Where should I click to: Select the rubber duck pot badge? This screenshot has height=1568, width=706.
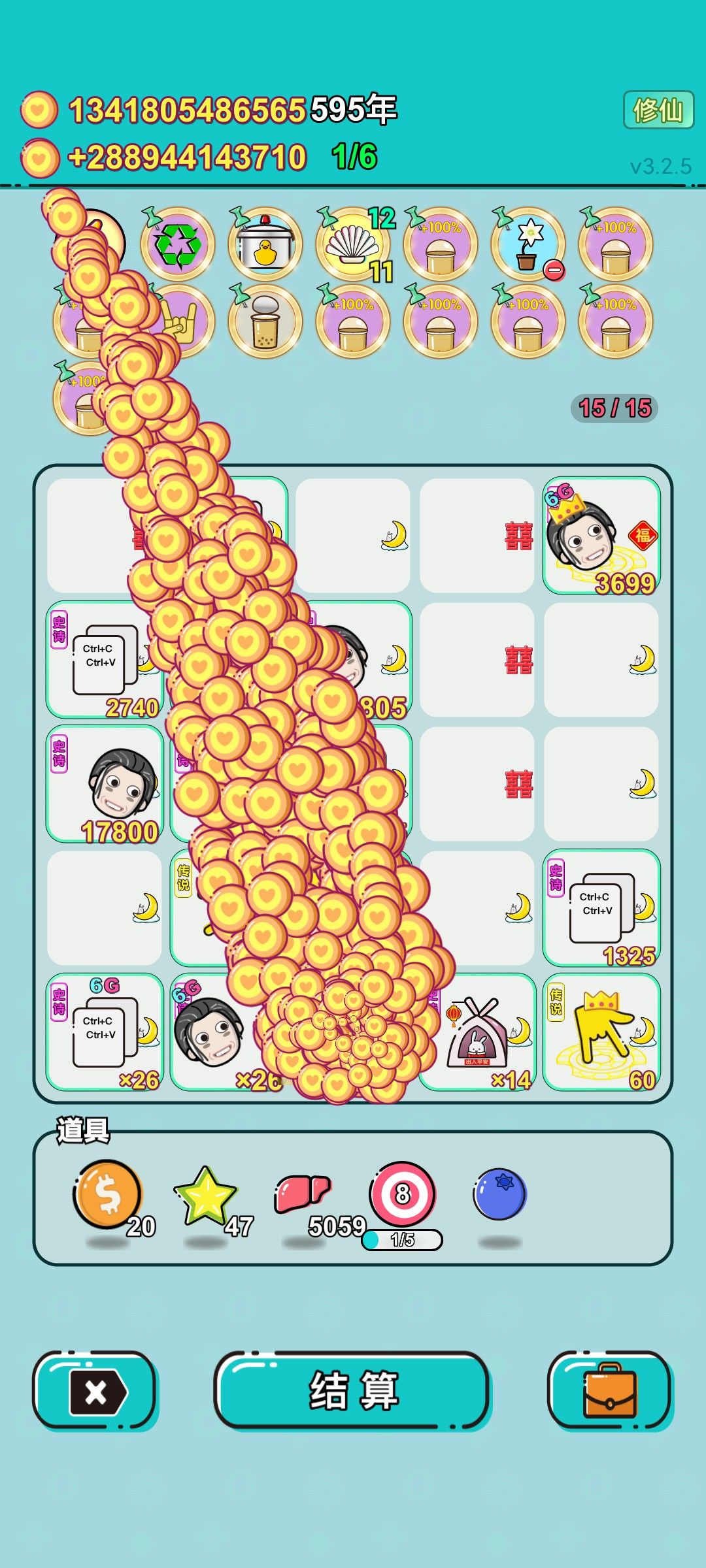coord(265,244)
